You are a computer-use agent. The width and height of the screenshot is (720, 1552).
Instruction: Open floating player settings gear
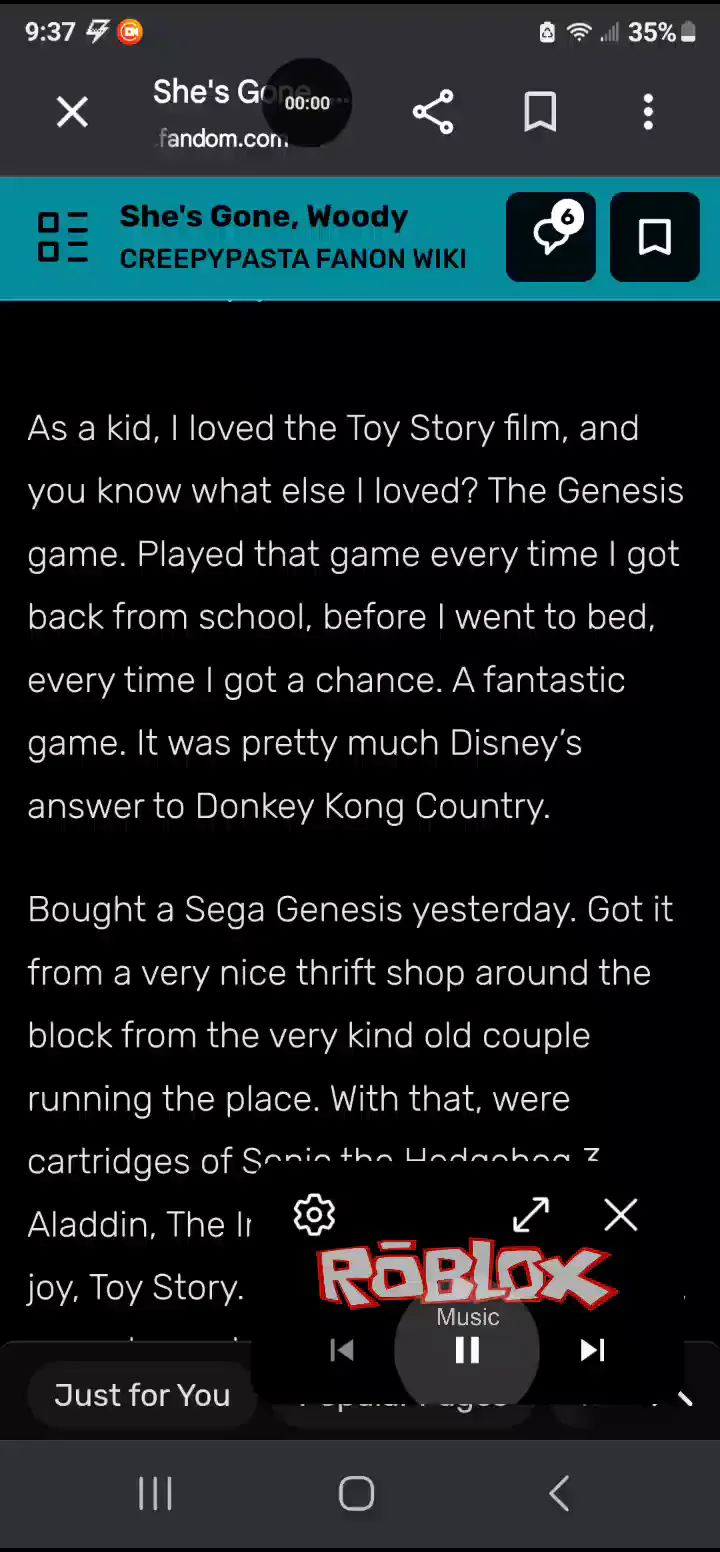(314, 1214)
